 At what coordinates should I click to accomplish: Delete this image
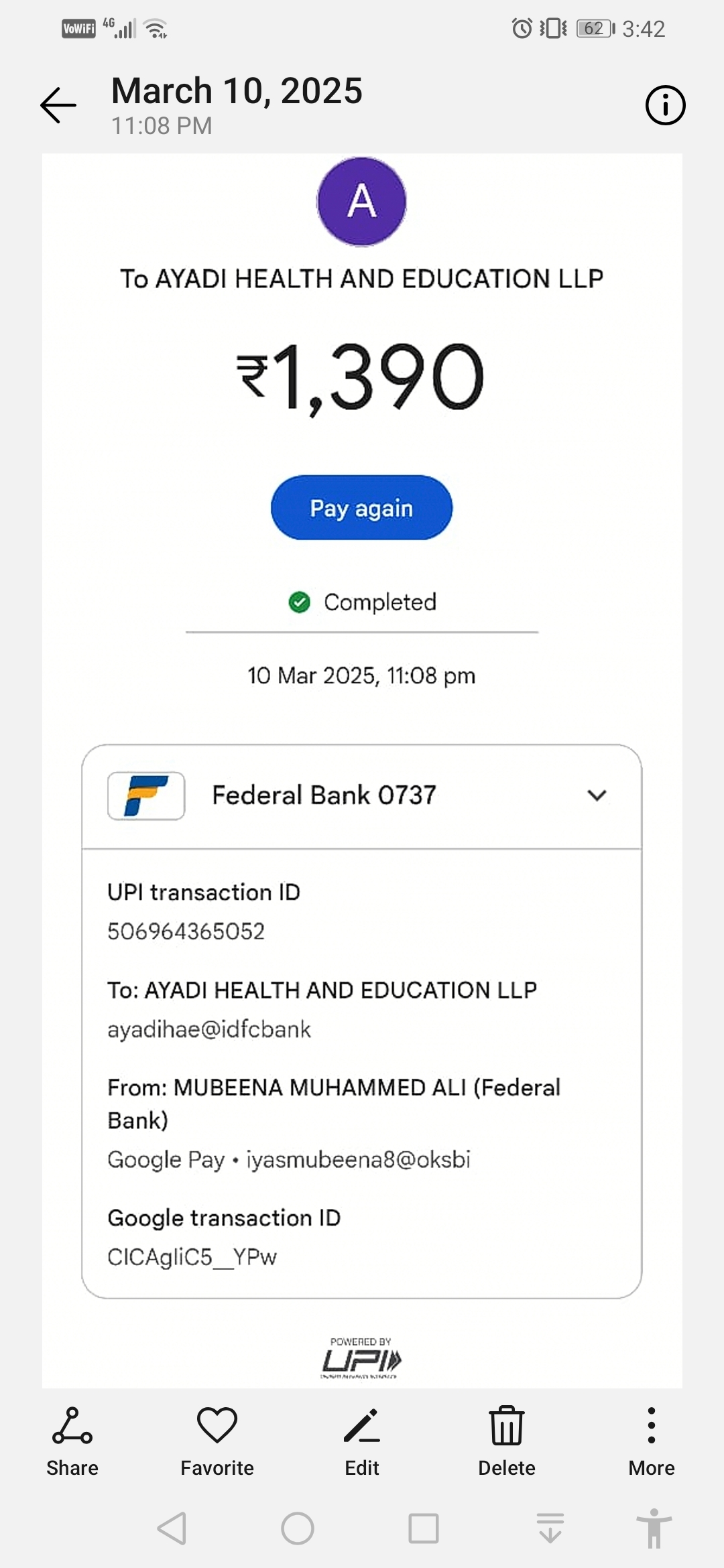[507, 1441]
